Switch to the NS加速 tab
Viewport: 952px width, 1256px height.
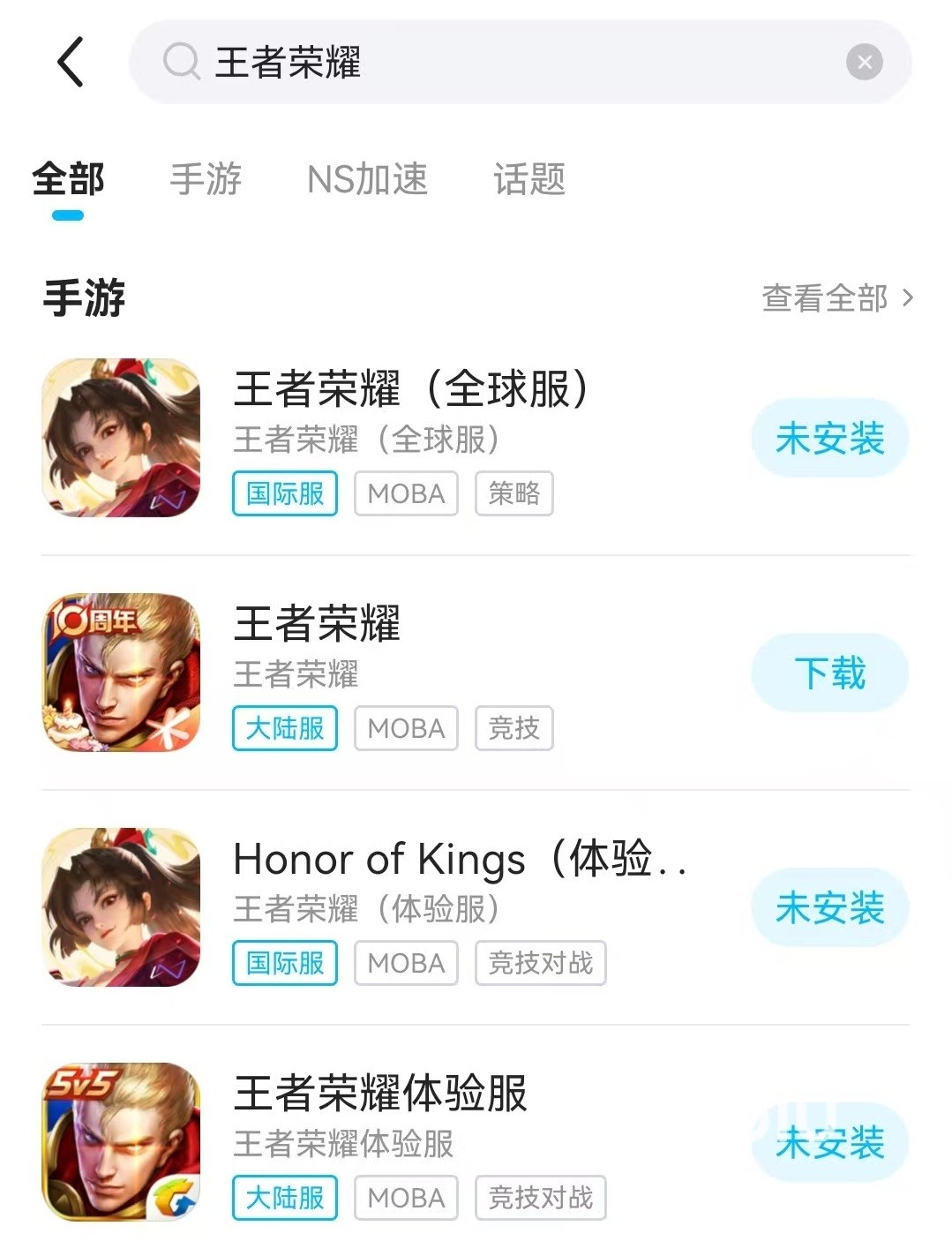(x=367, y=179)
